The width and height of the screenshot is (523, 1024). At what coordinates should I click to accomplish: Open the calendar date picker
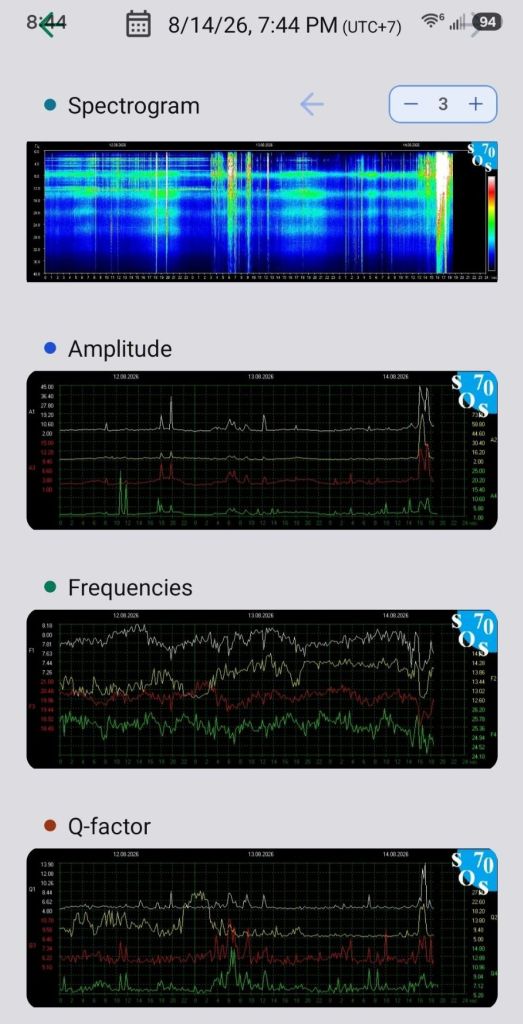pos(138,24)
